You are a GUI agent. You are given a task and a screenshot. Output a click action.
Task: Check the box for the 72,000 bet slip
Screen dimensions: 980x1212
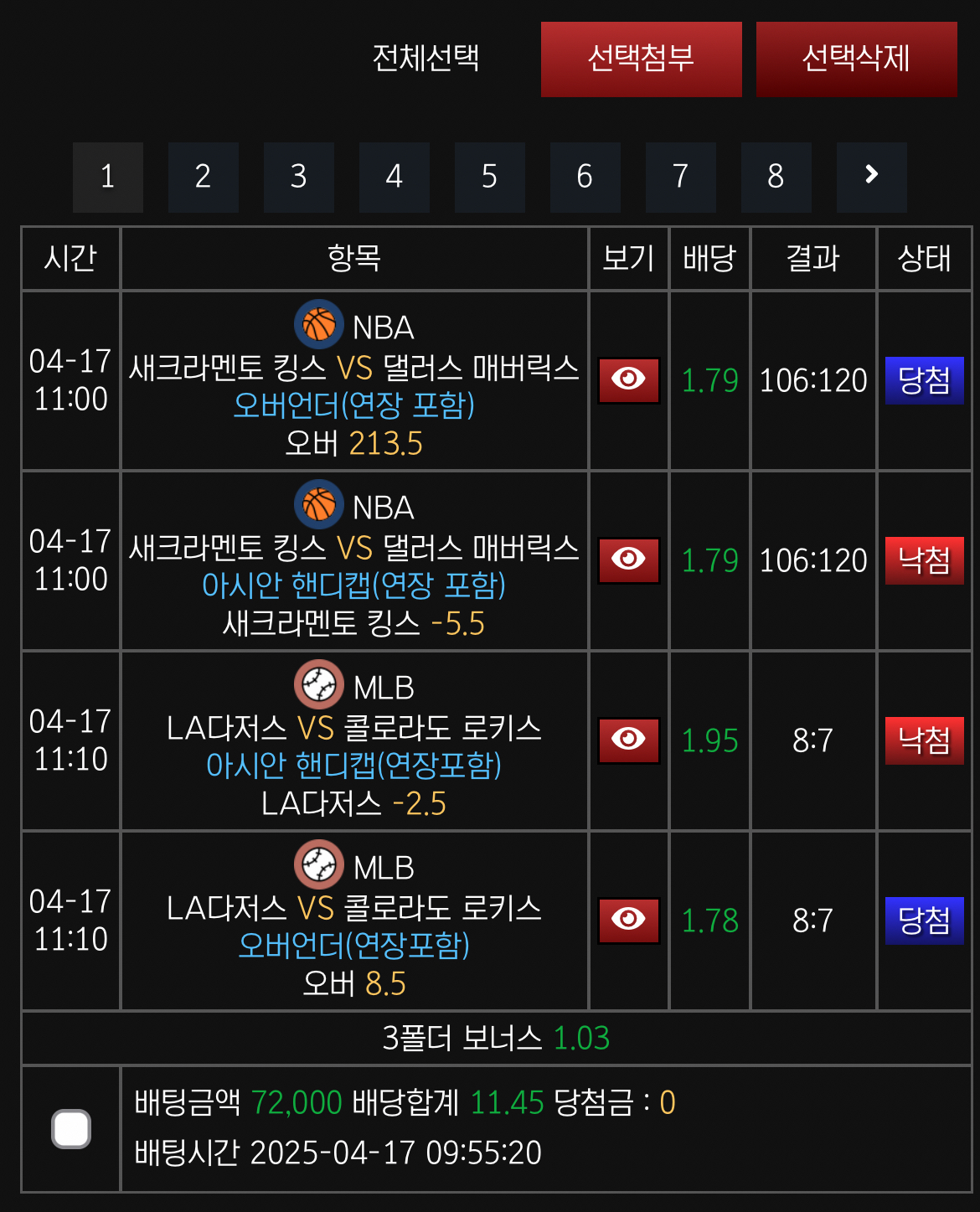(x=71, y=1129)
